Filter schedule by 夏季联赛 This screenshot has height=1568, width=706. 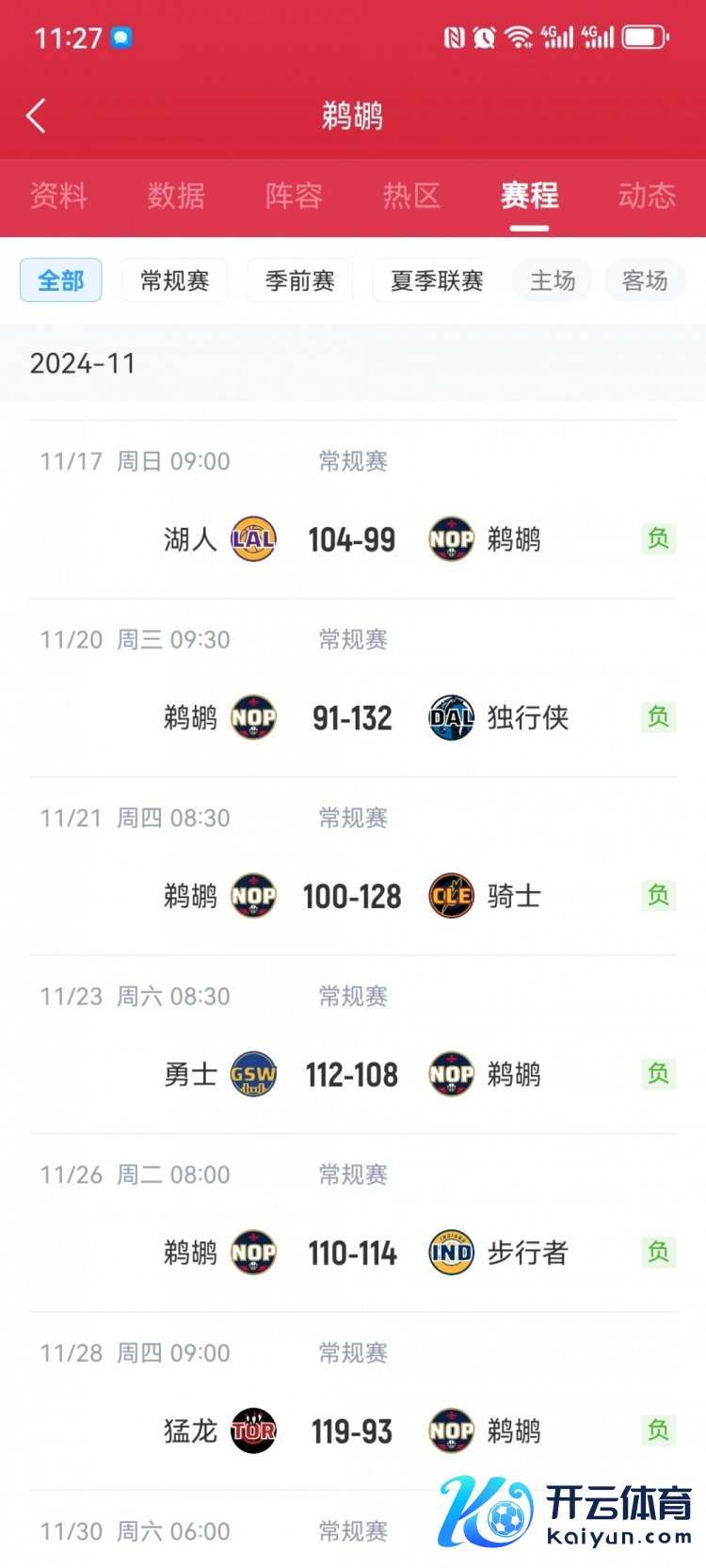436,280
